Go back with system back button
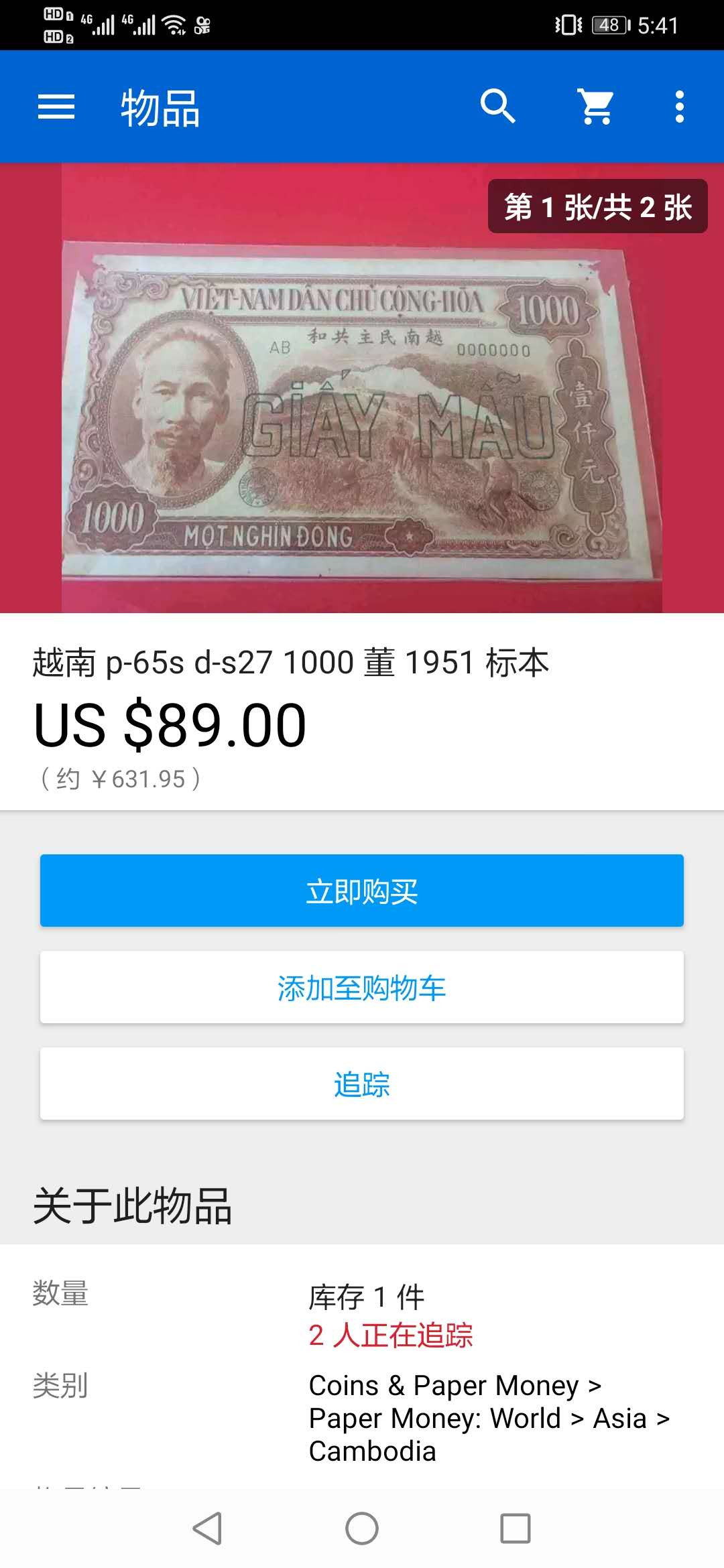 coord(207,1528)
